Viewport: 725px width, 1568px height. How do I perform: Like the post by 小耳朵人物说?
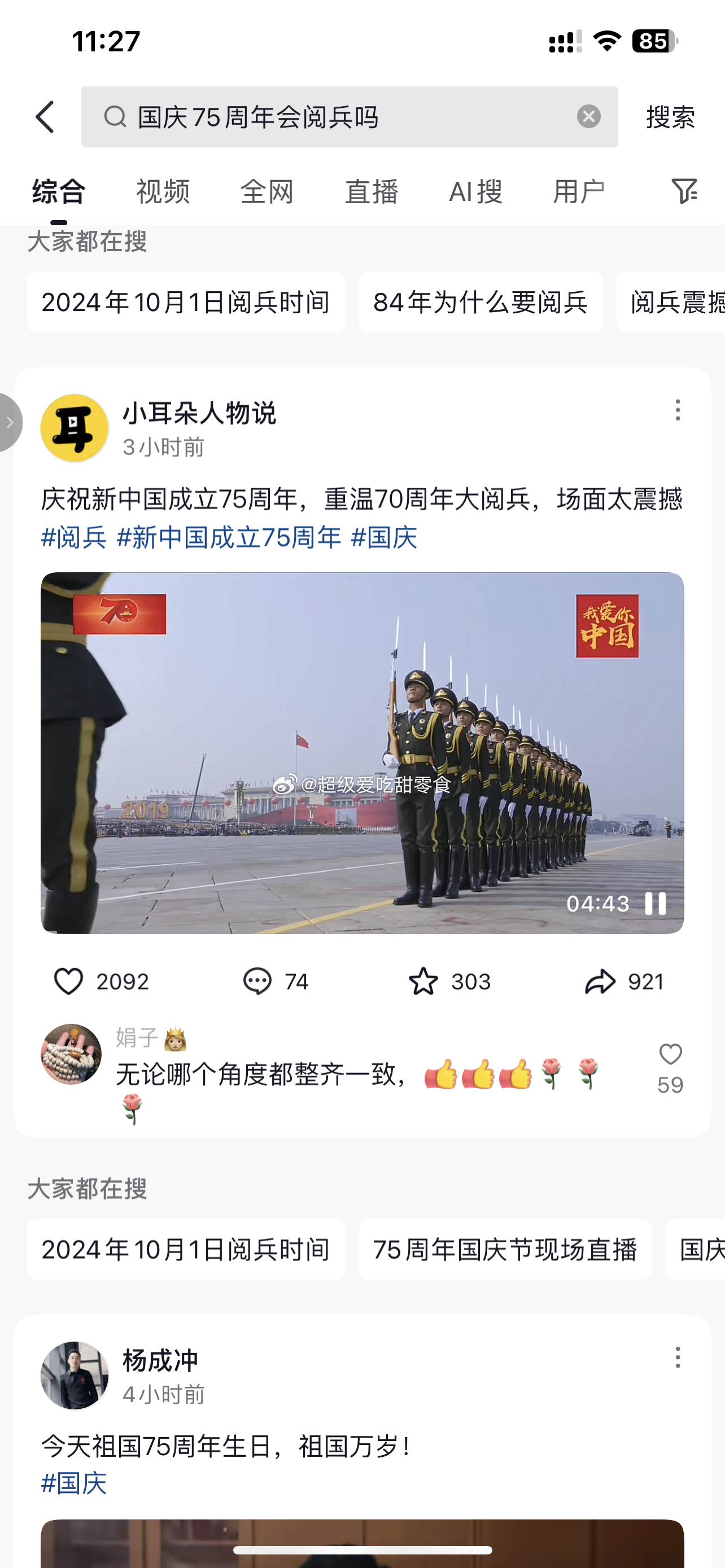click(x=69, y=982)
